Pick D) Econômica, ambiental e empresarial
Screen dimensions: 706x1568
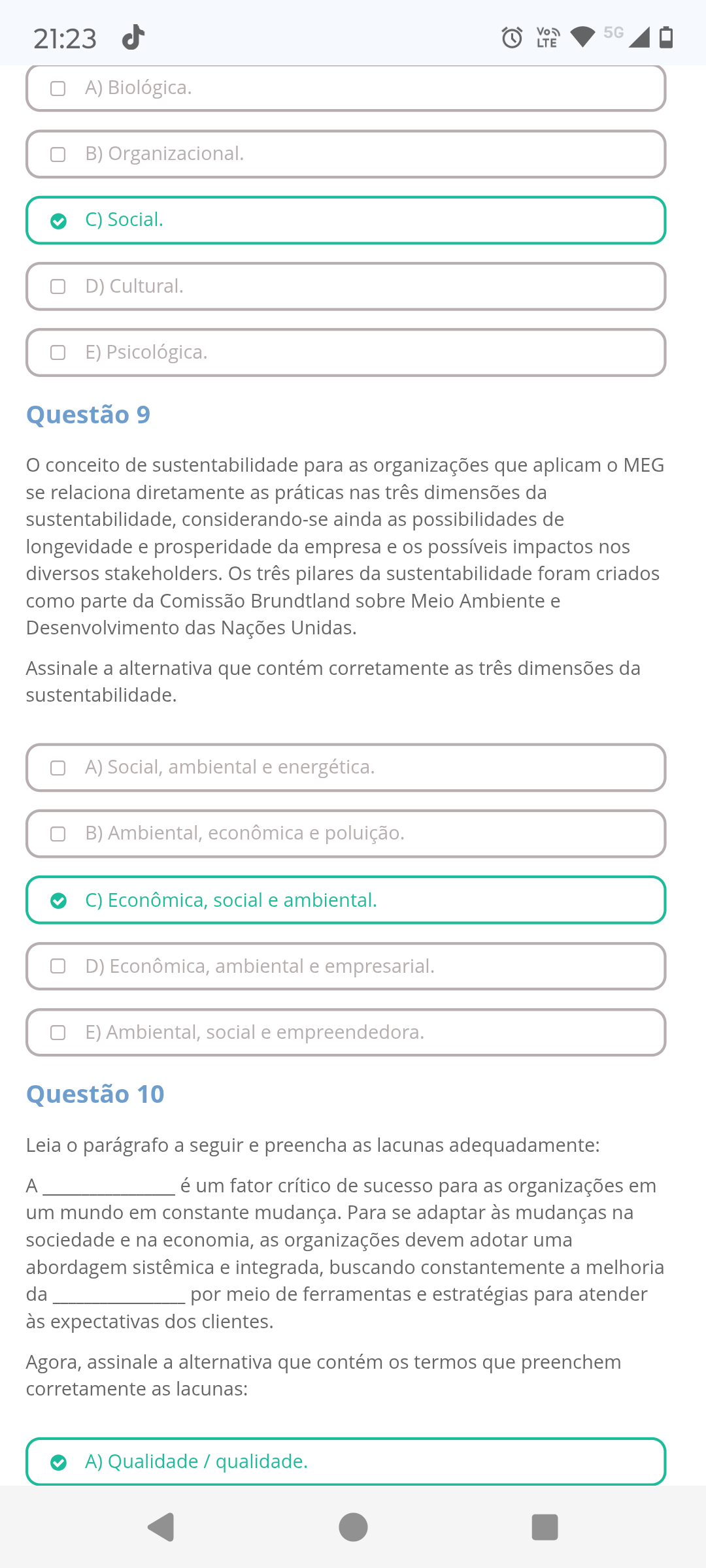[x=346, y=966]
